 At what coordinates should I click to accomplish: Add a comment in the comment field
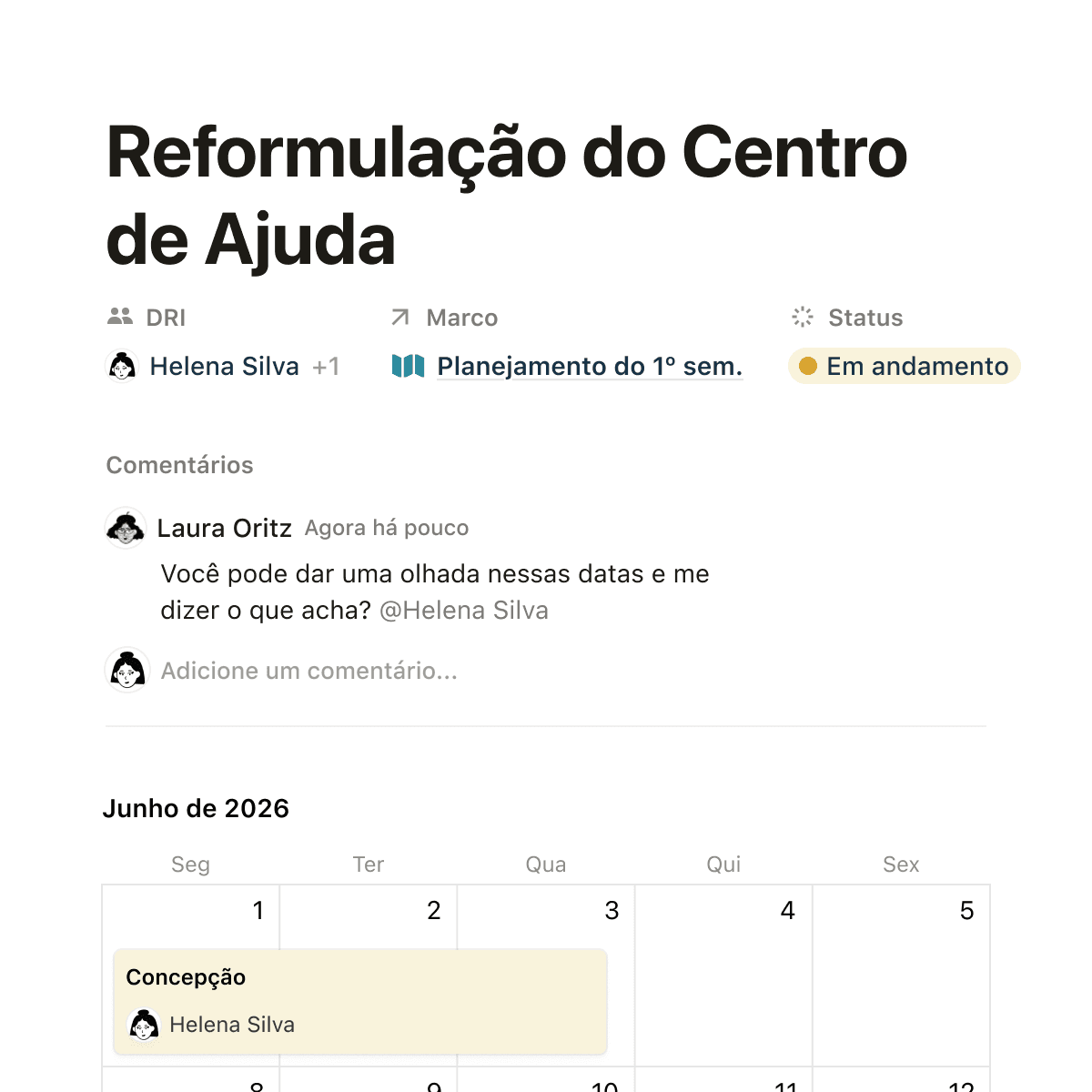[309, 671]
